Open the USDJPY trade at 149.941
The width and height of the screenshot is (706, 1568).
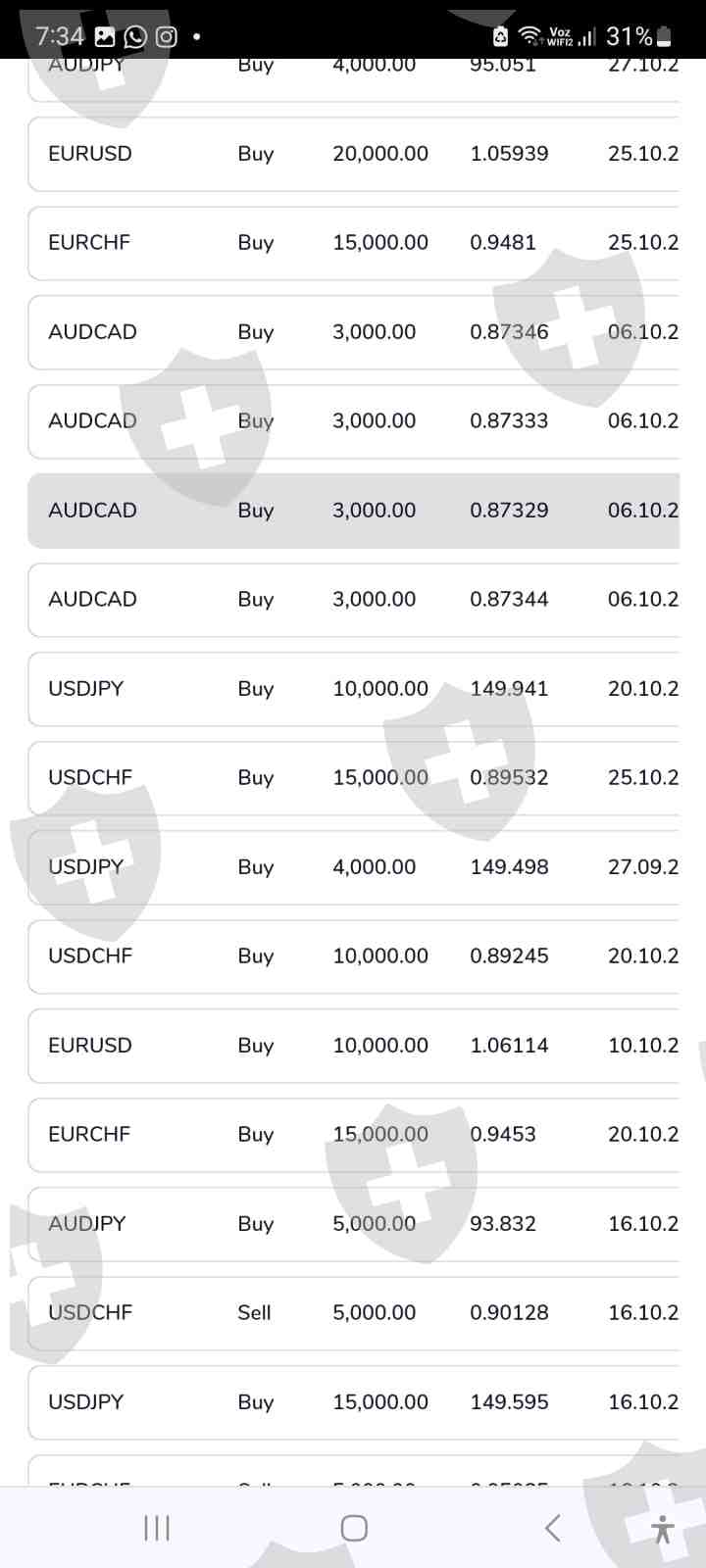pos(353,689)
